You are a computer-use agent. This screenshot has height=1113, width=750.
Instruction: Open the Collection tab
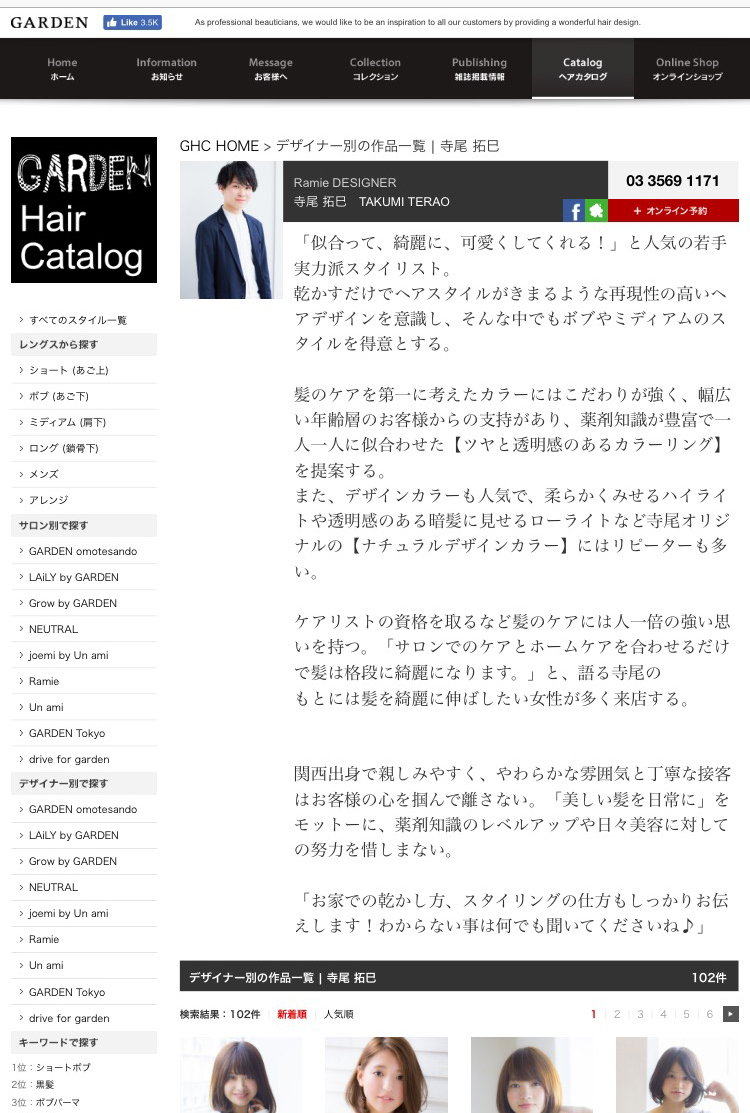coord(375,68)
